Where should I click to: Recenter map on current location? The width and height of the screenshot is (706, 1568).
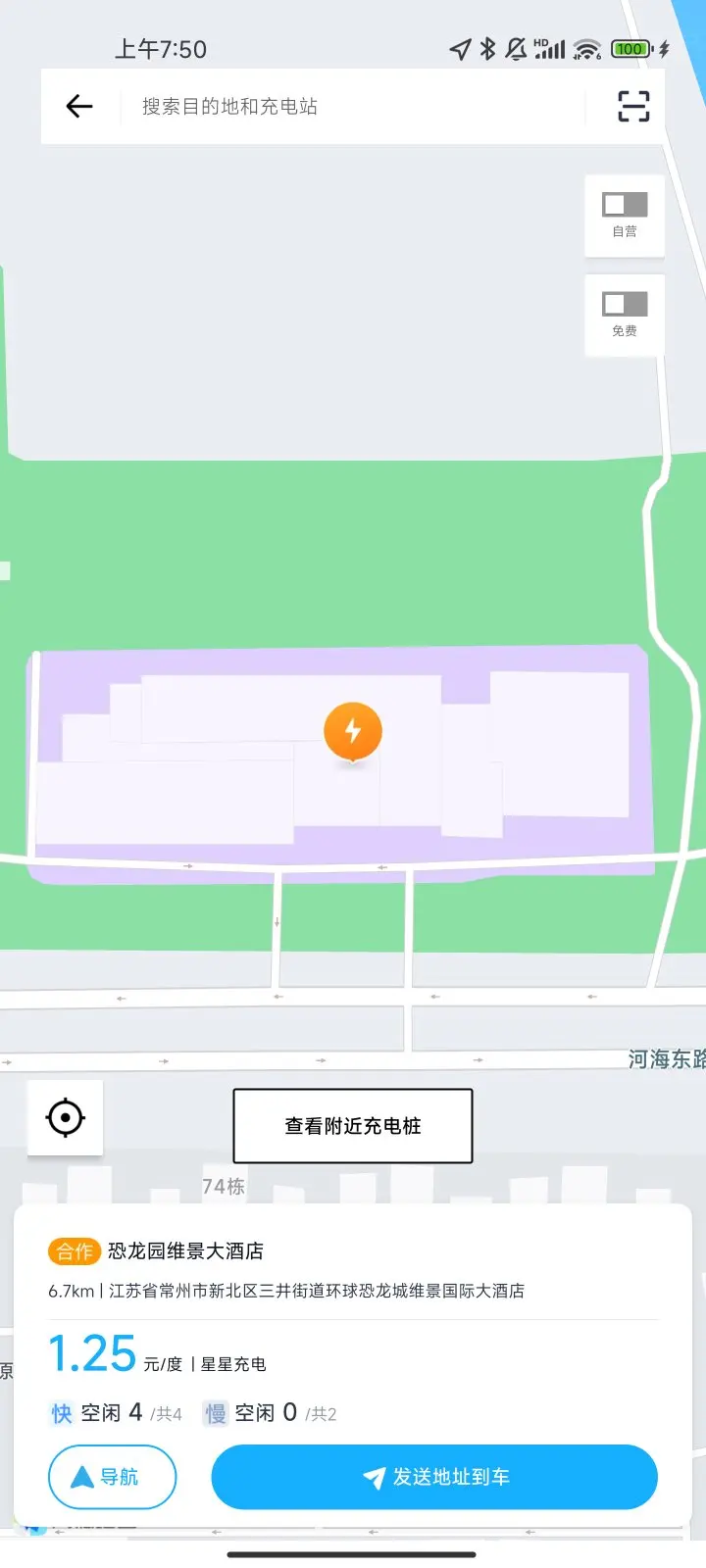(66, 1117)
